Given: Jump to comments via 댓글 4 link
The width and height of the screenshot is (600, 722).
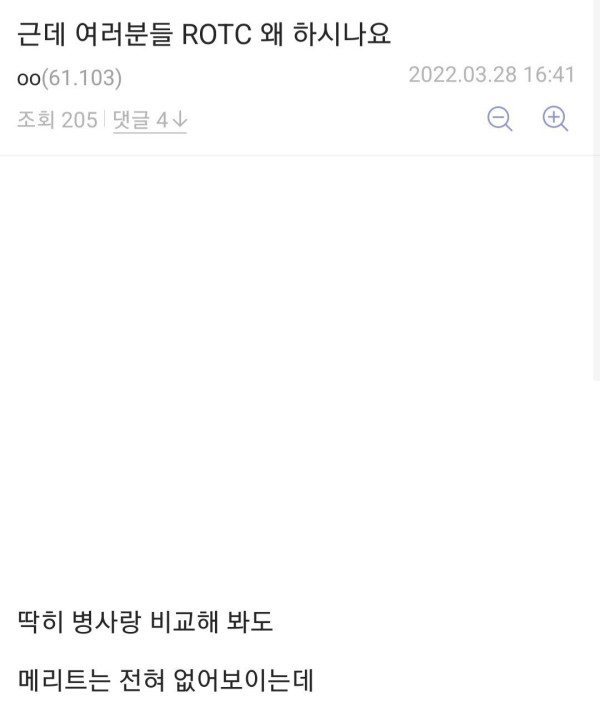Looking at the screenshot, I should point(150,120).
